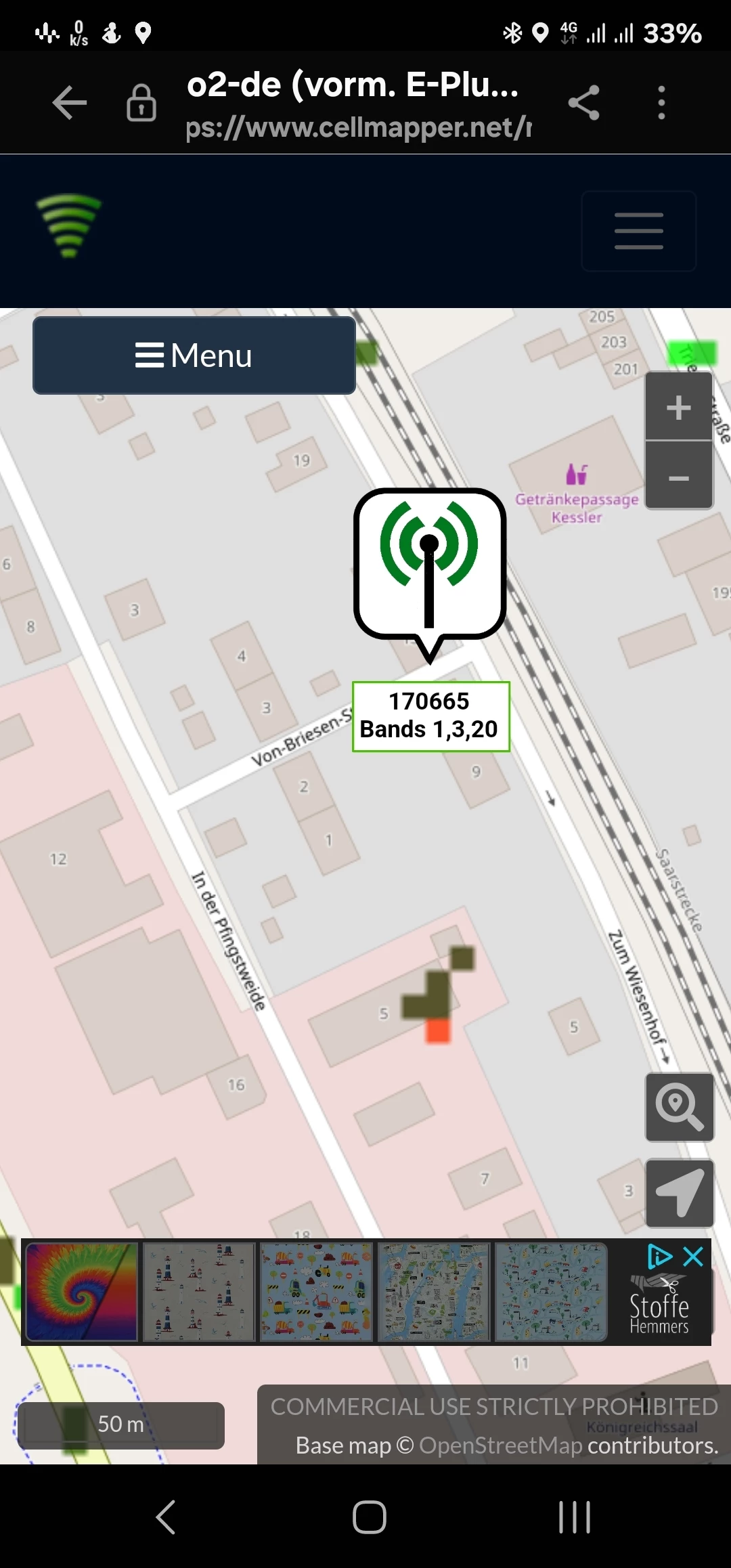Image resolution: width=731 pixels, height=1568 pixels.
Task: Close the Stoffe Hemmers ad banner
Action: pyautogui.click(x=693, y=1257)
